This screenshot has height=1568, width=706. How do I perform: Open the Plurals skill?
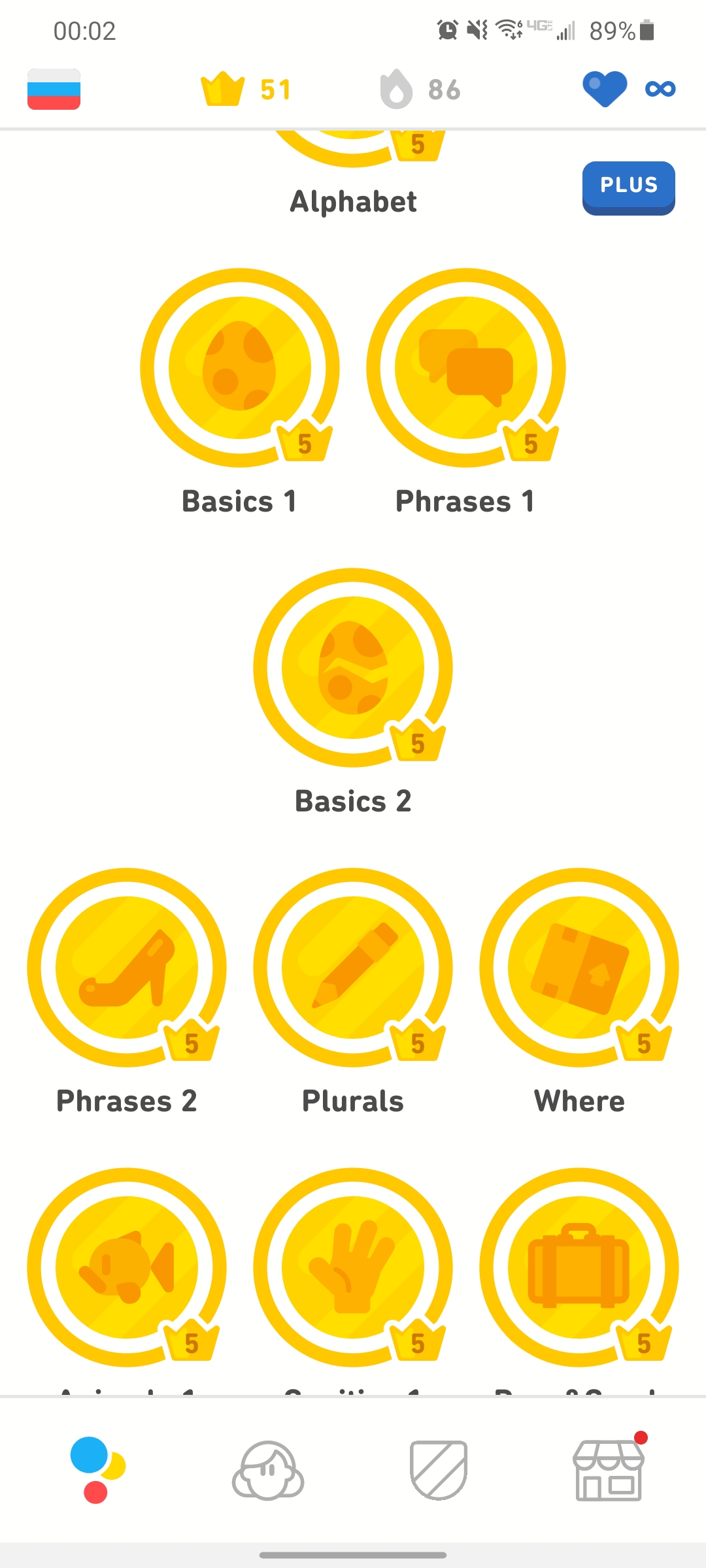353,968
